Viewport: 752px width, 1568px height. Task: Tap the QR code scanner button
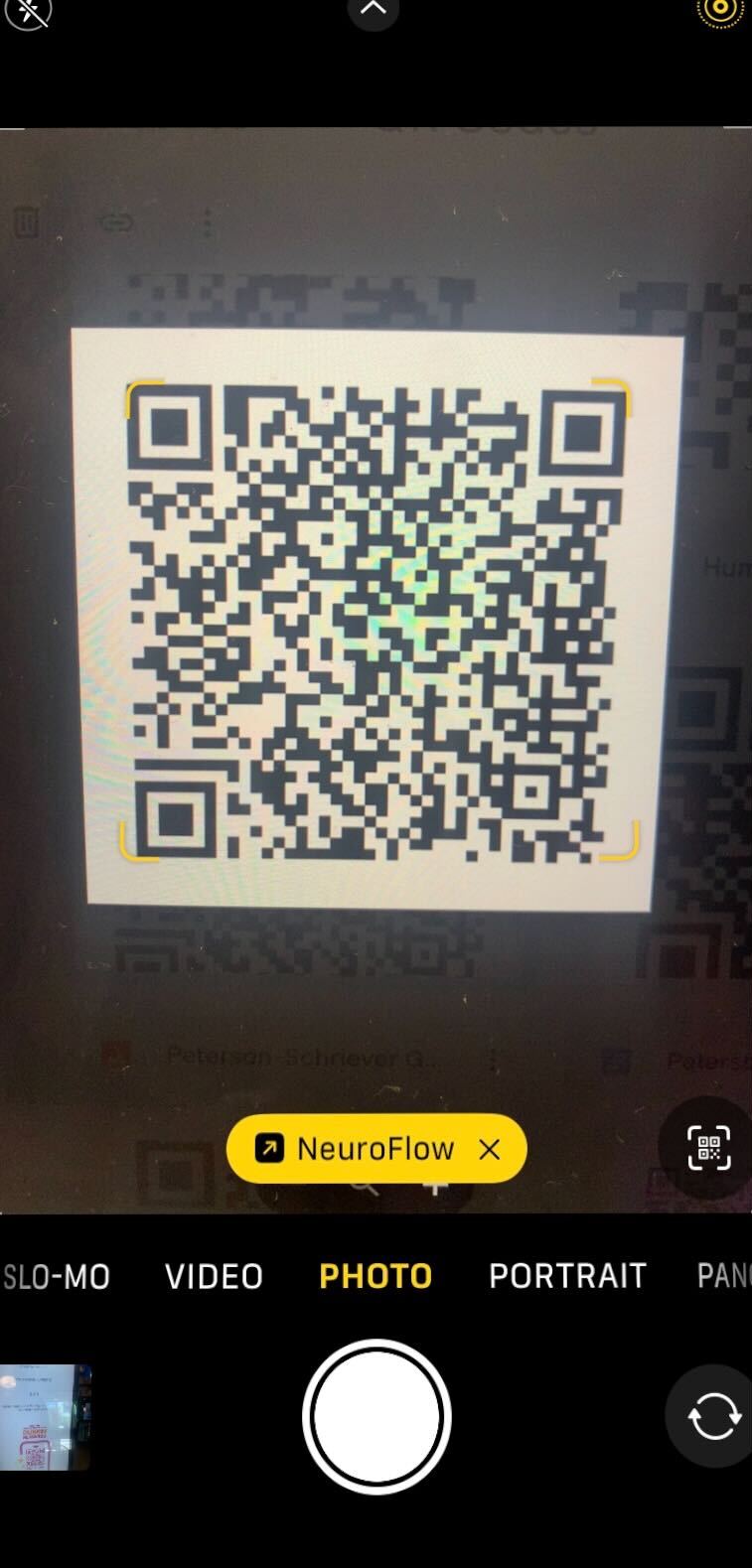tap(708, 1148)
